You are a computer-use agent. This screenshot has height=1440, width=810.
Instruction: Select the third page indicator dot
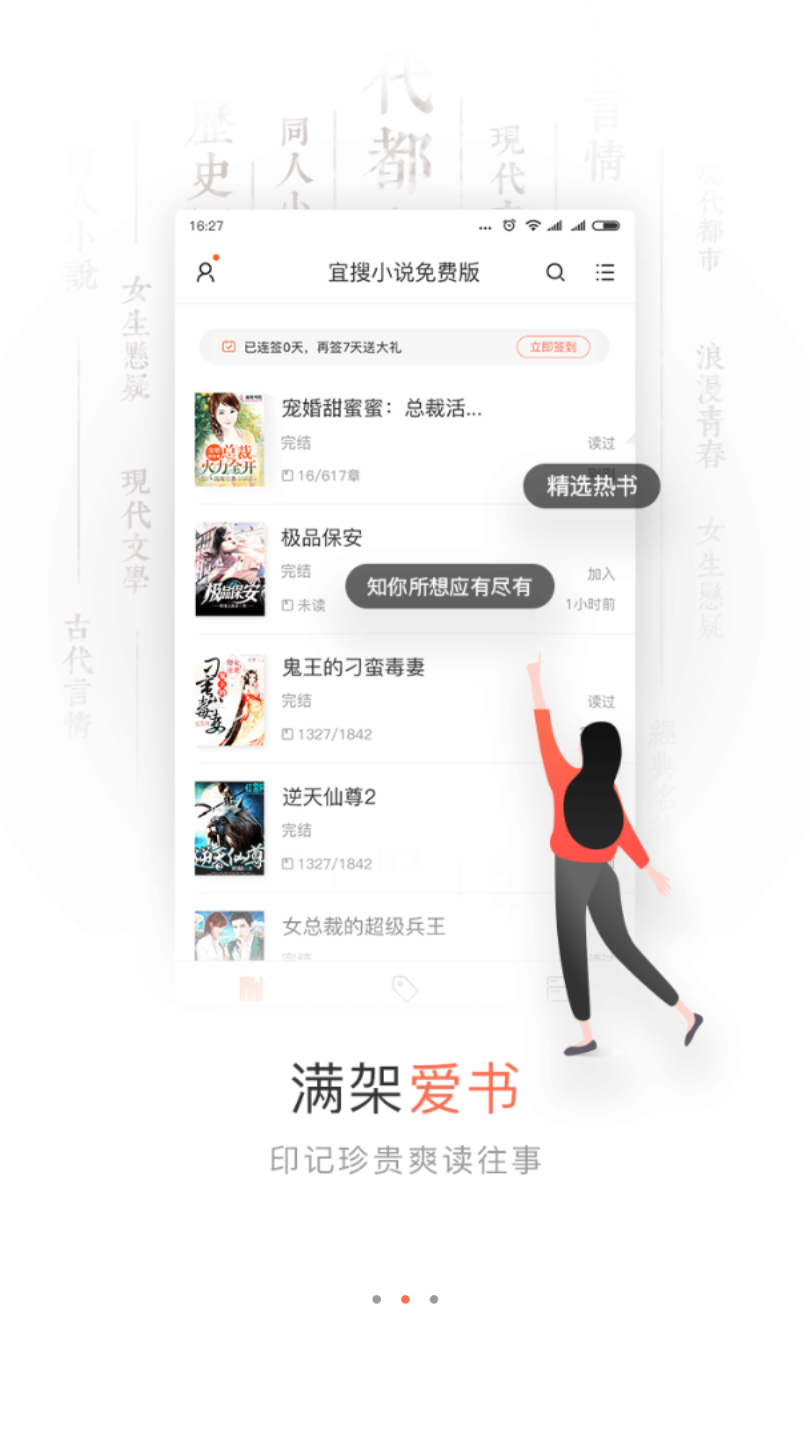coord(434,1299)
